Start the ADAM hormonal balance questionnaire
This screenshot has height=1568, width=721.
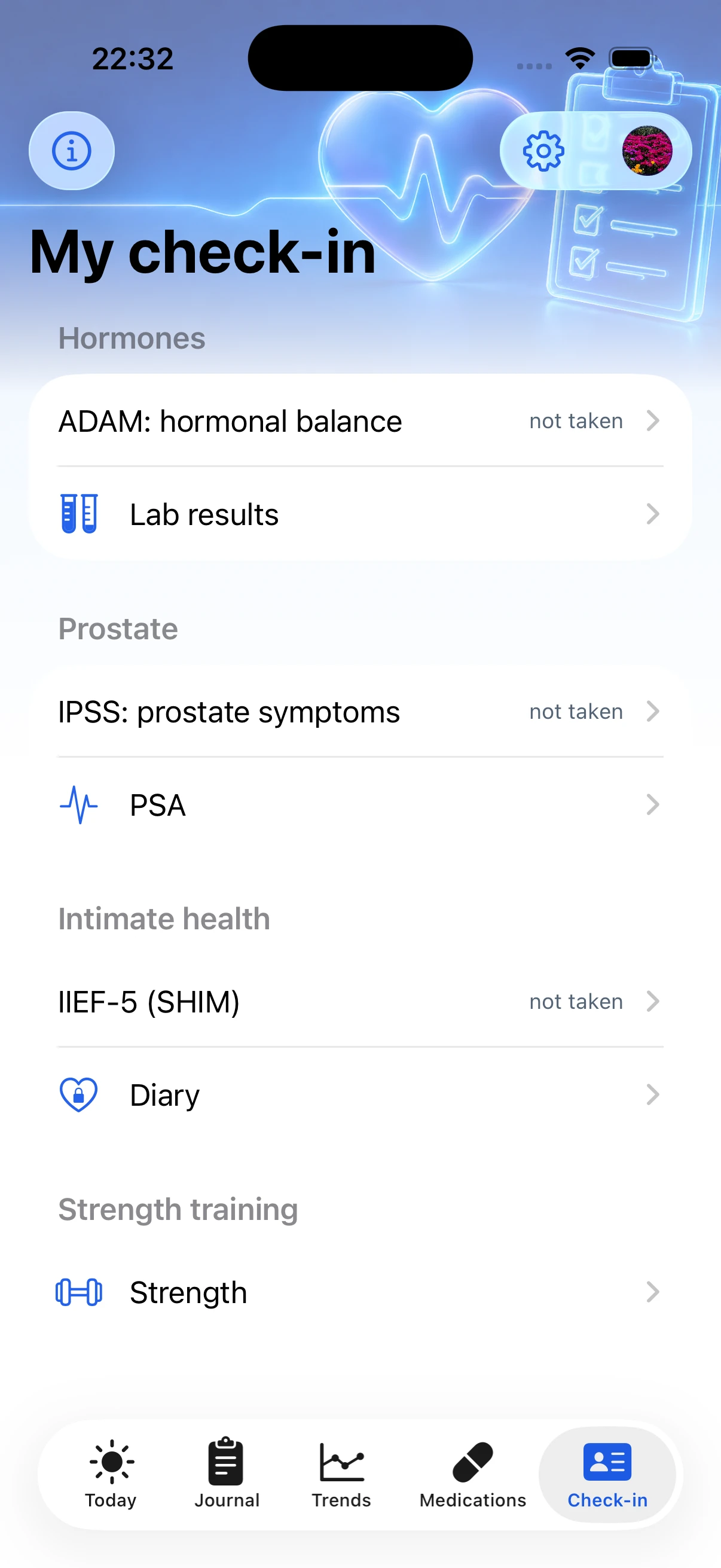click(x=230, y=420)
